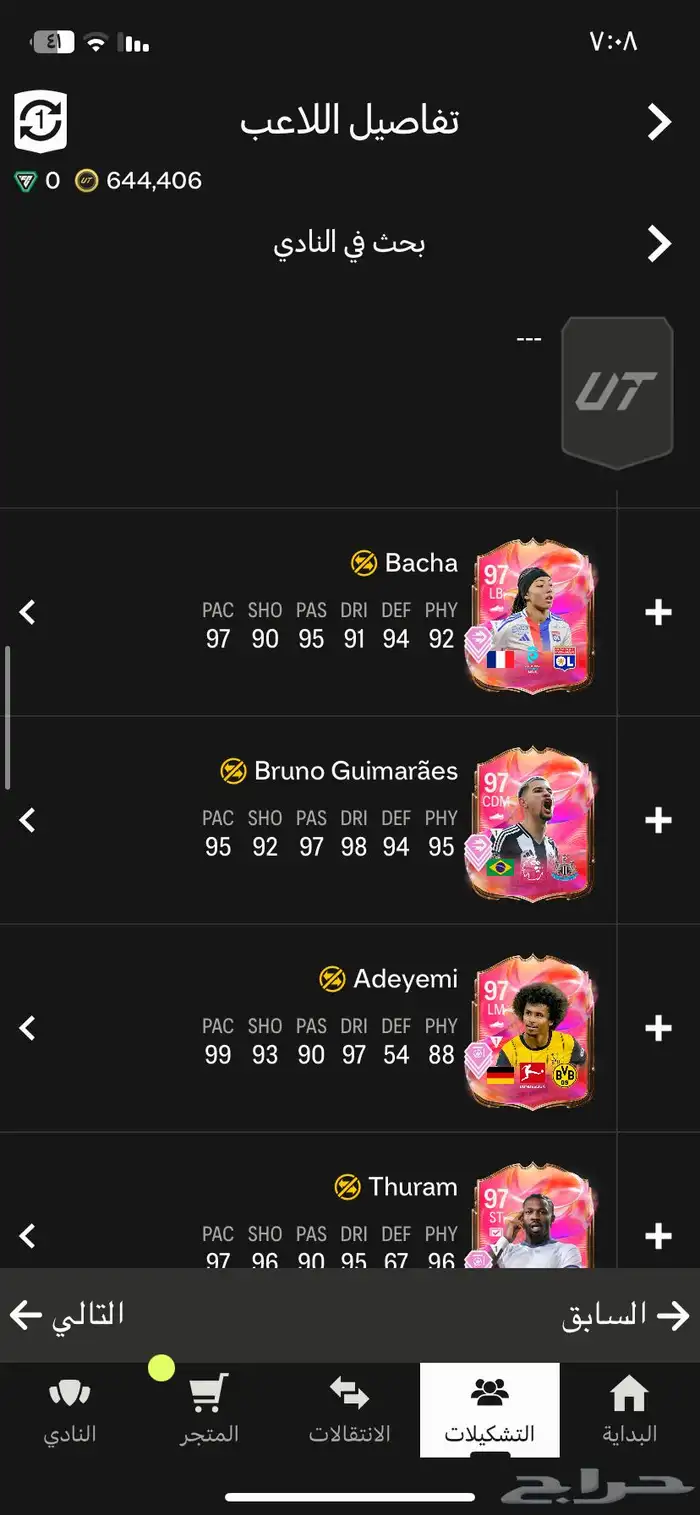Screen dimensions: 700x1515
Task: Switch to the Squads tab (التشكيلات)
Action: click(489, 1410)
